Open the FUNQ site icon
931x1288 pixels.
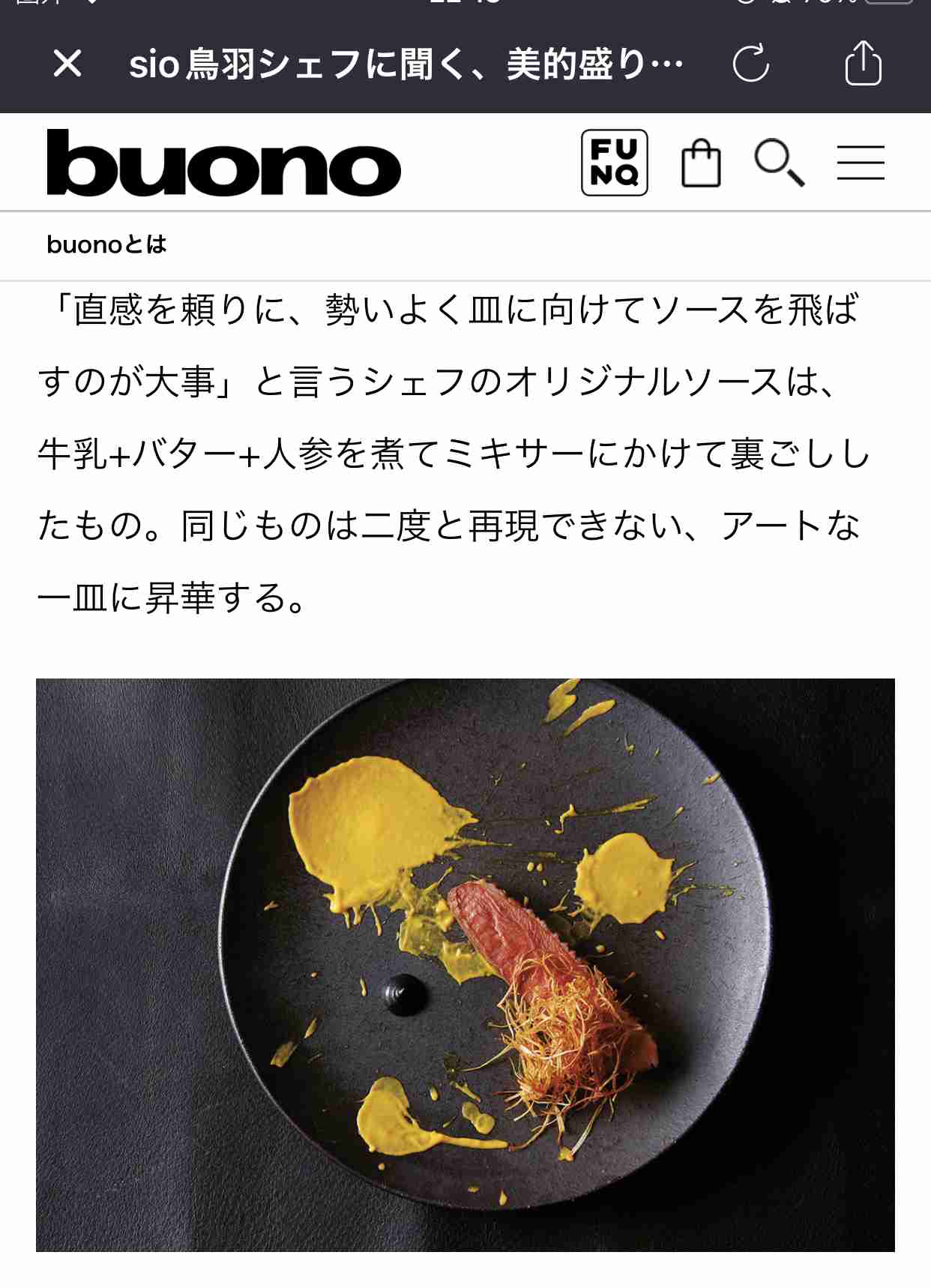coord(614,163)
